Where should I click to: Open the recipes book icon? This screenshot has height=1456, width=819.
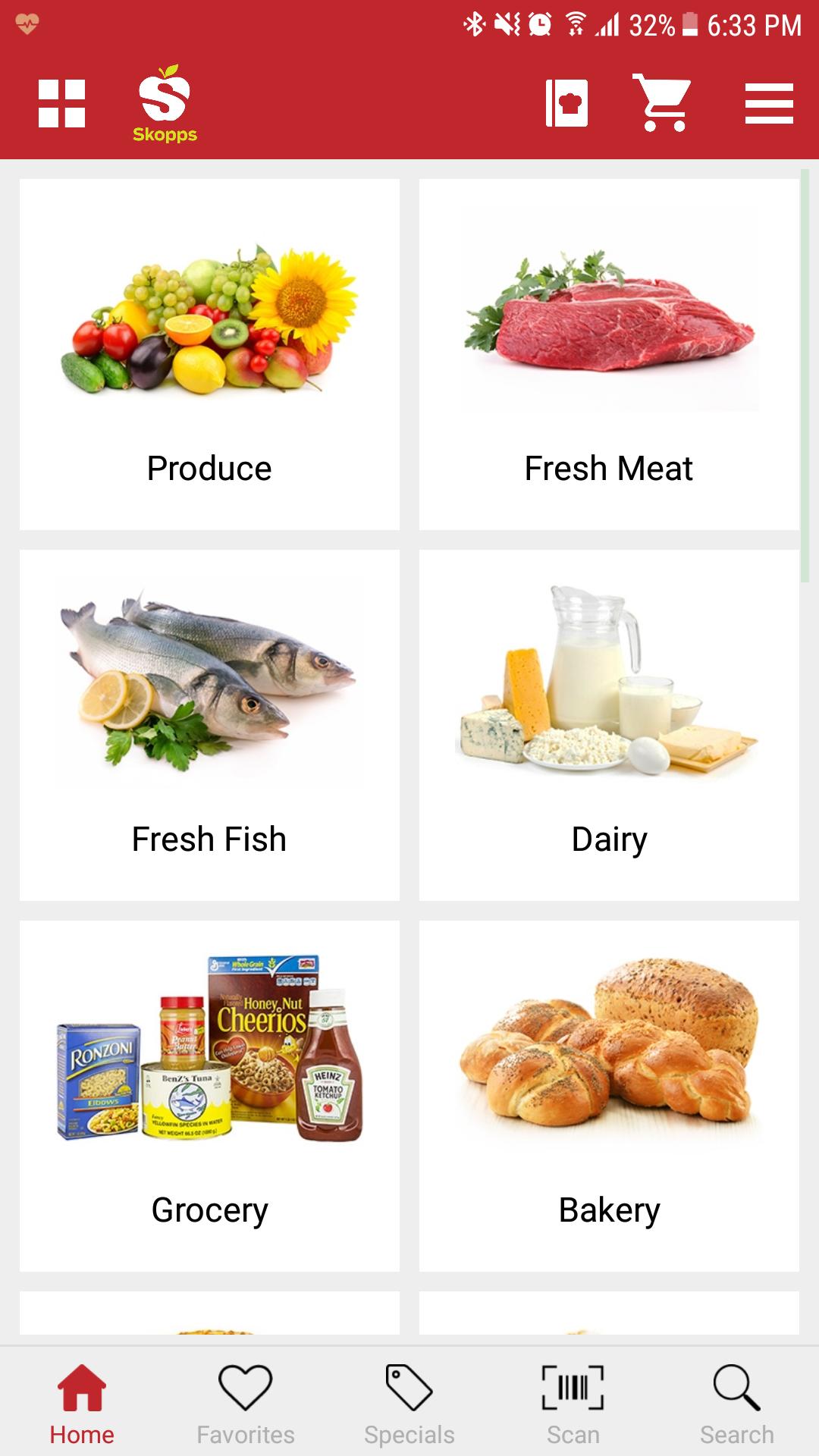click(x=566, y=103)
